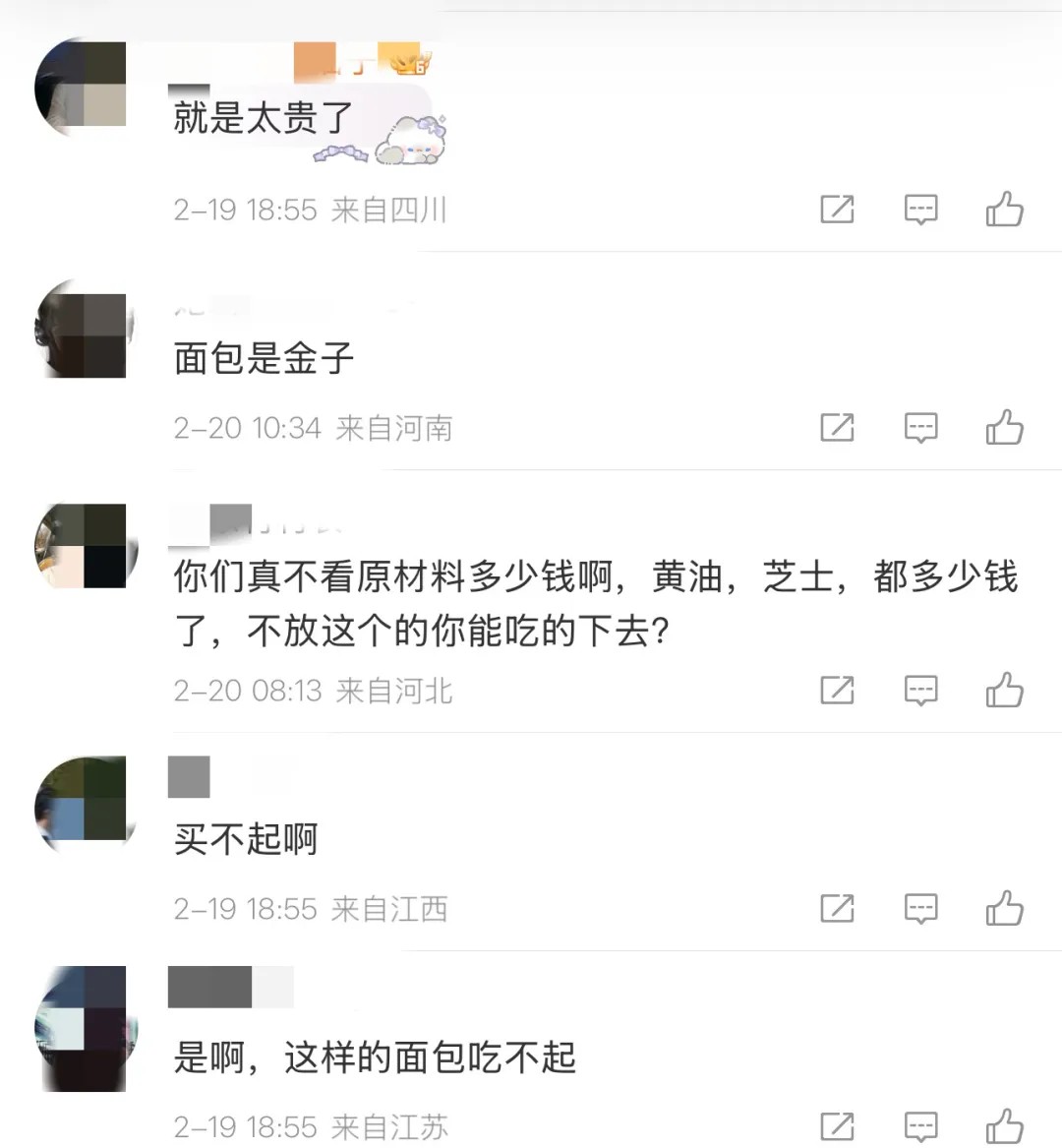Open the share icon on "面包是金子" comment

point(837,428)
